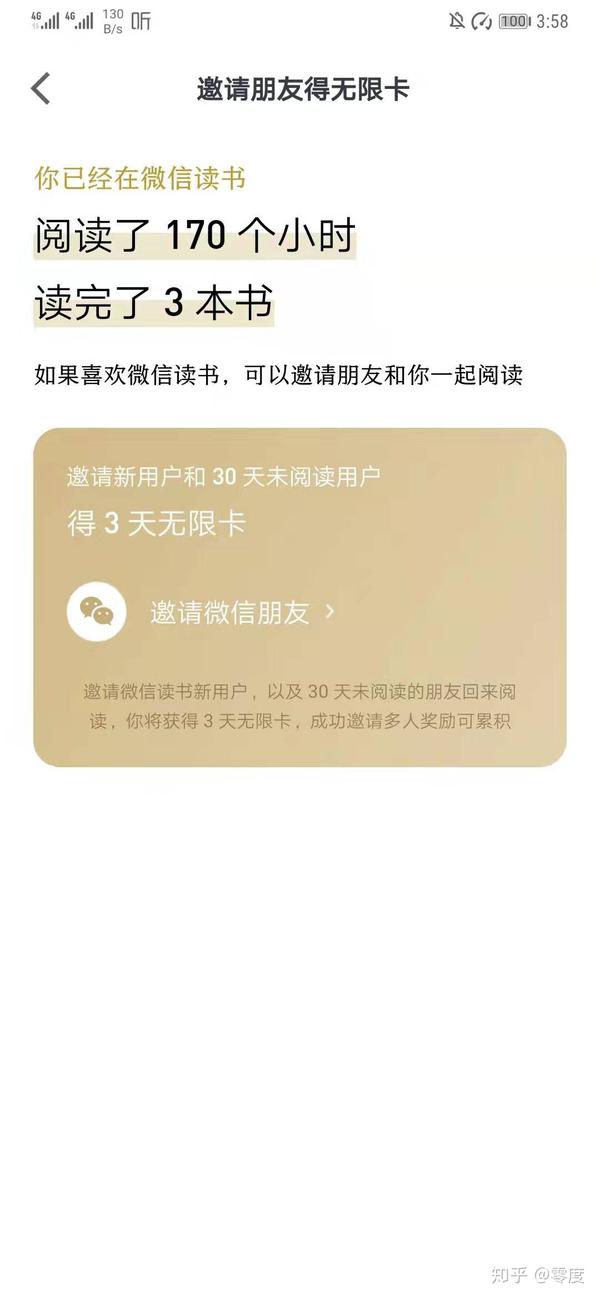Go back using the top-left arrow
The width and height of the screenshot is (600, 1300).
(40, 88)
